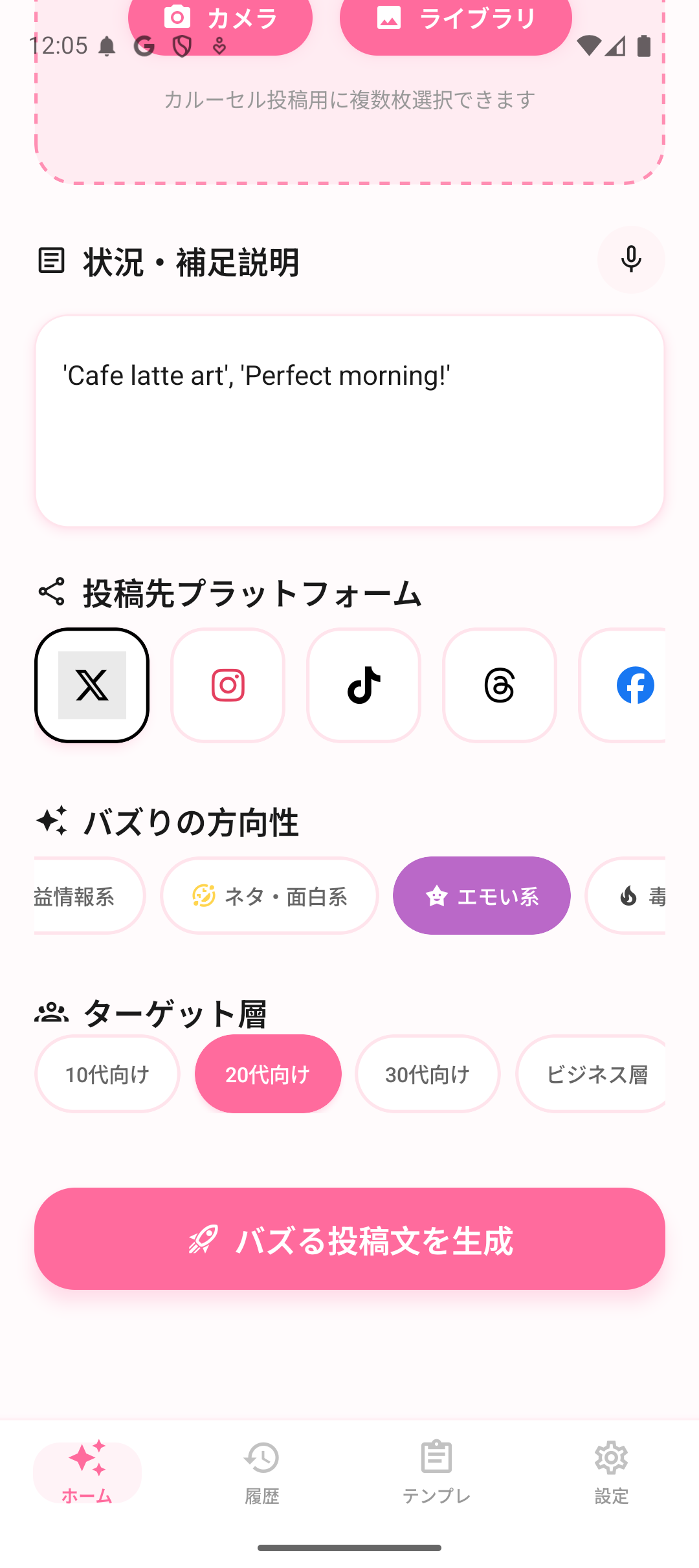The image size is (699, 1568).
Task: Edit the situation description text field
Action: click(349, 420)
